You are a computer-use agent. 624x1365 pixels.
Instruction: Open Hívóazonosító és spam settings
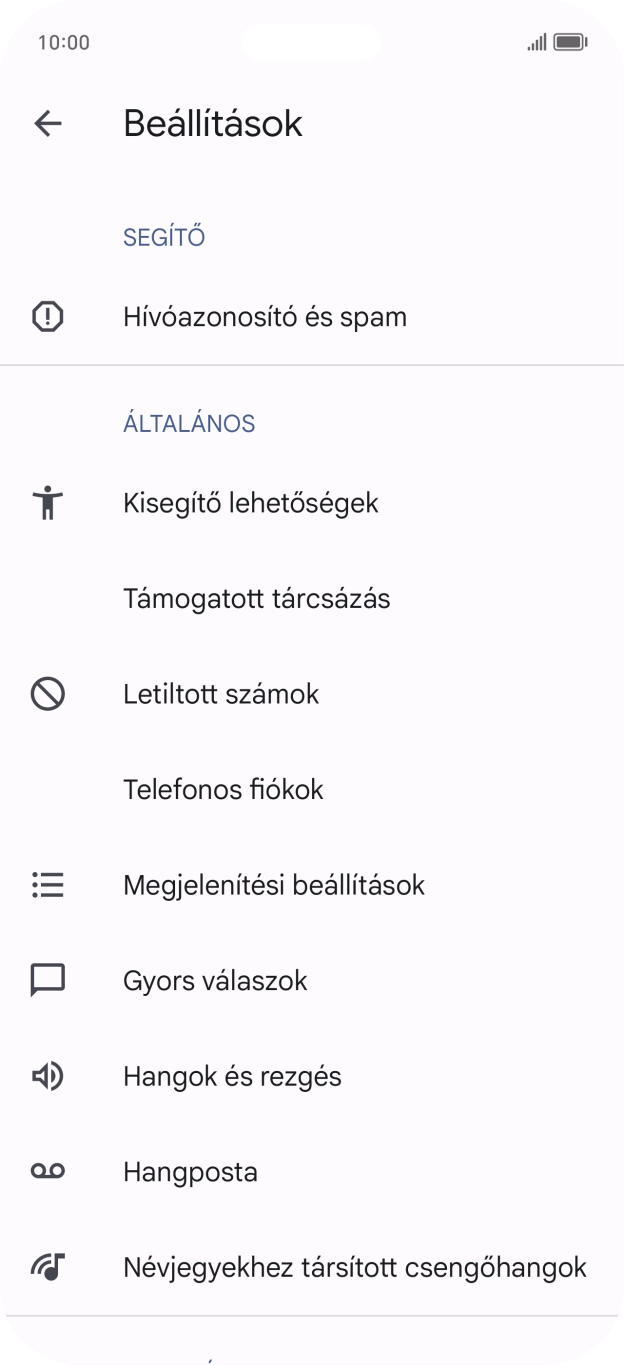pos(265,317)
